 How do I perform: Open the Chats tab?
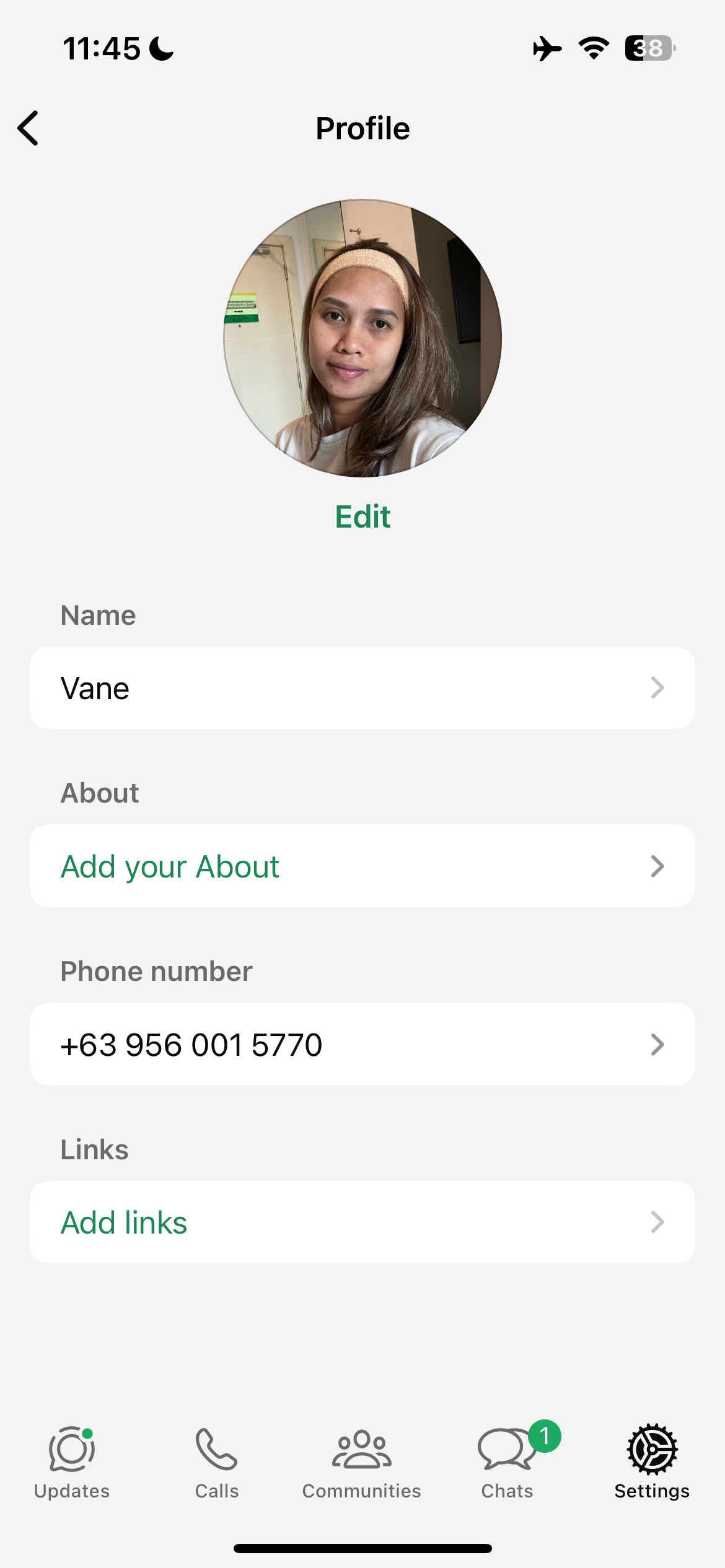pyautogui.click(x=507, y=1463)
